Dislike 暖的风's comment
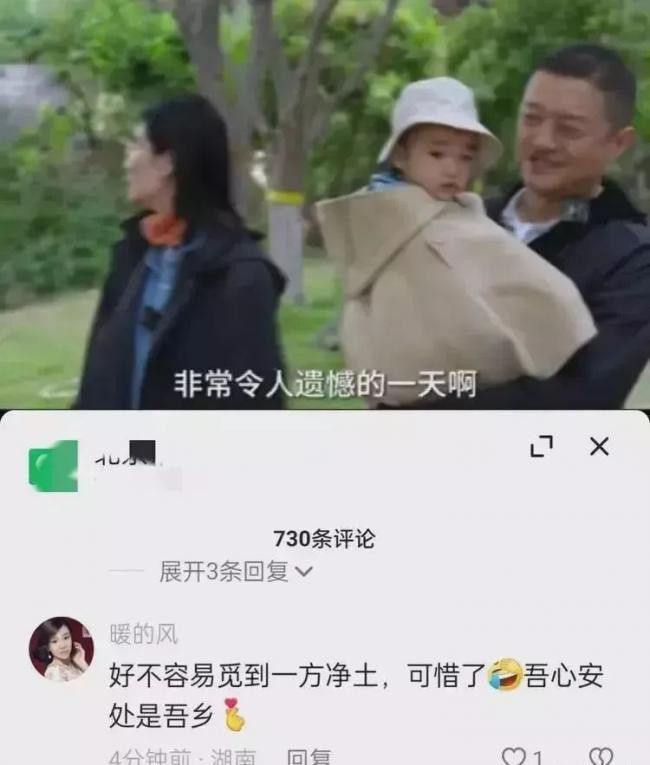650x765 pixels. [600, 756]
